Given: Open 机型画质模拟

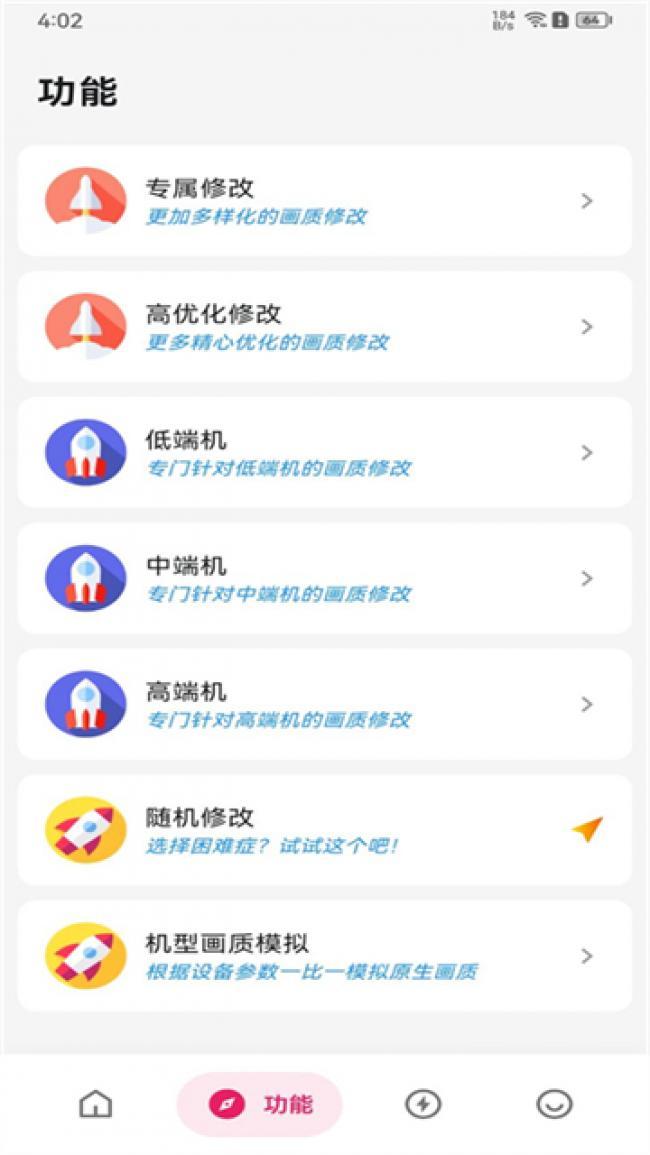Looking at the screenshot, I should coord(324,956).
